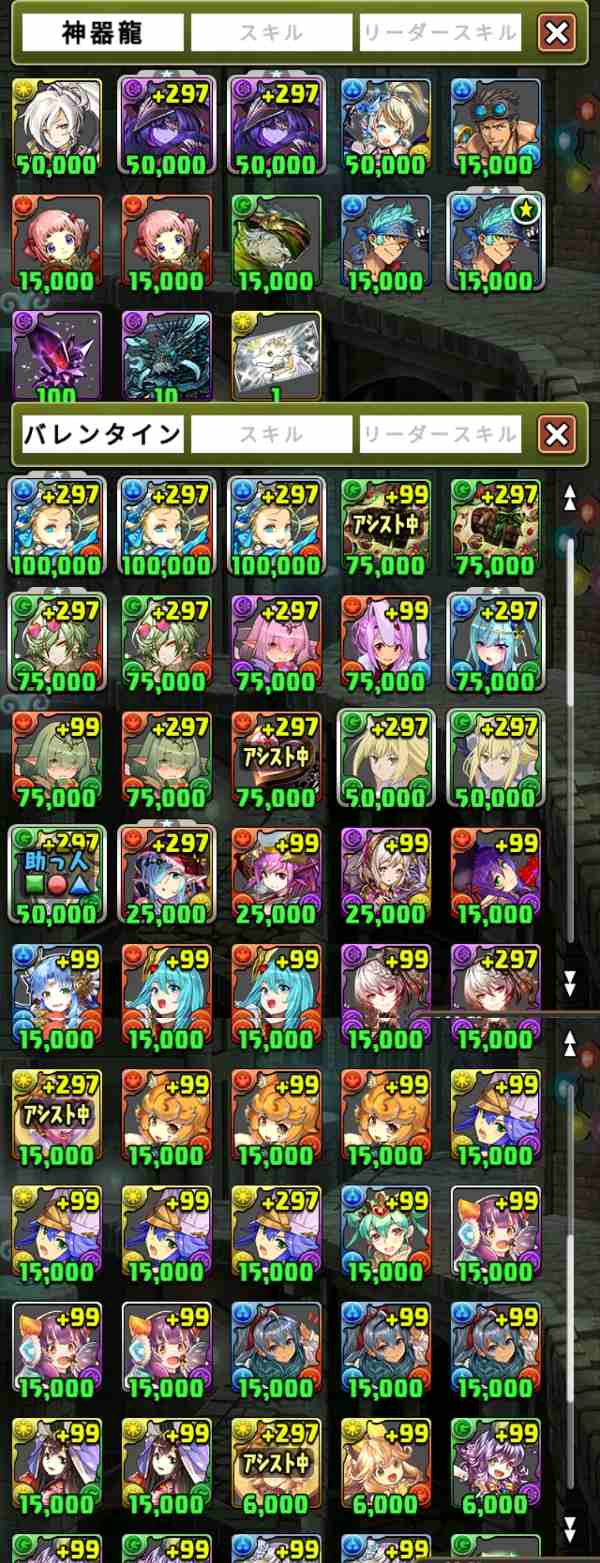
Task: Select リーダースキル tab next to 神器龍
Action: tap(440, 33)
